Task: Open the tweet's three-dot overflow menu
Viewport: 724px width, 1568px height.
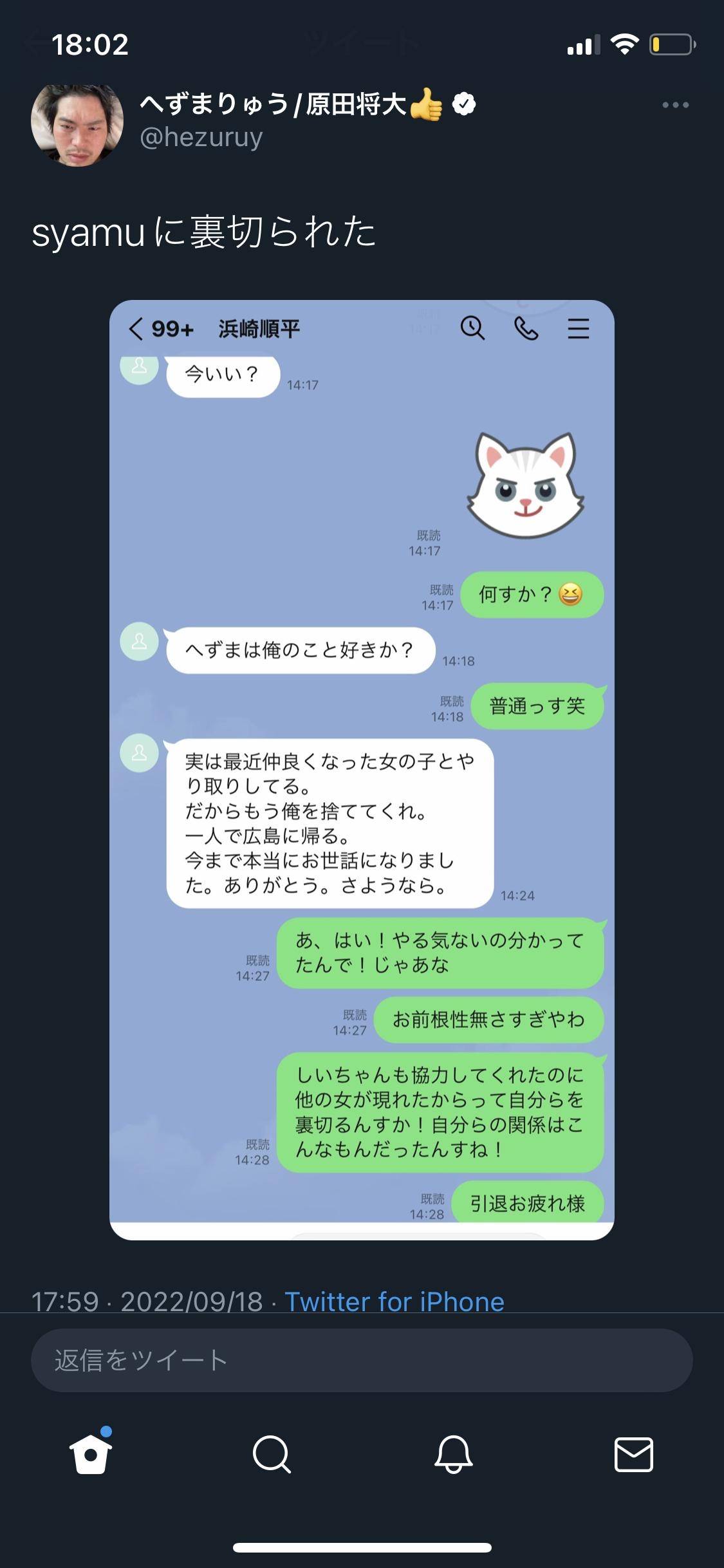Action: coord(675,105)
